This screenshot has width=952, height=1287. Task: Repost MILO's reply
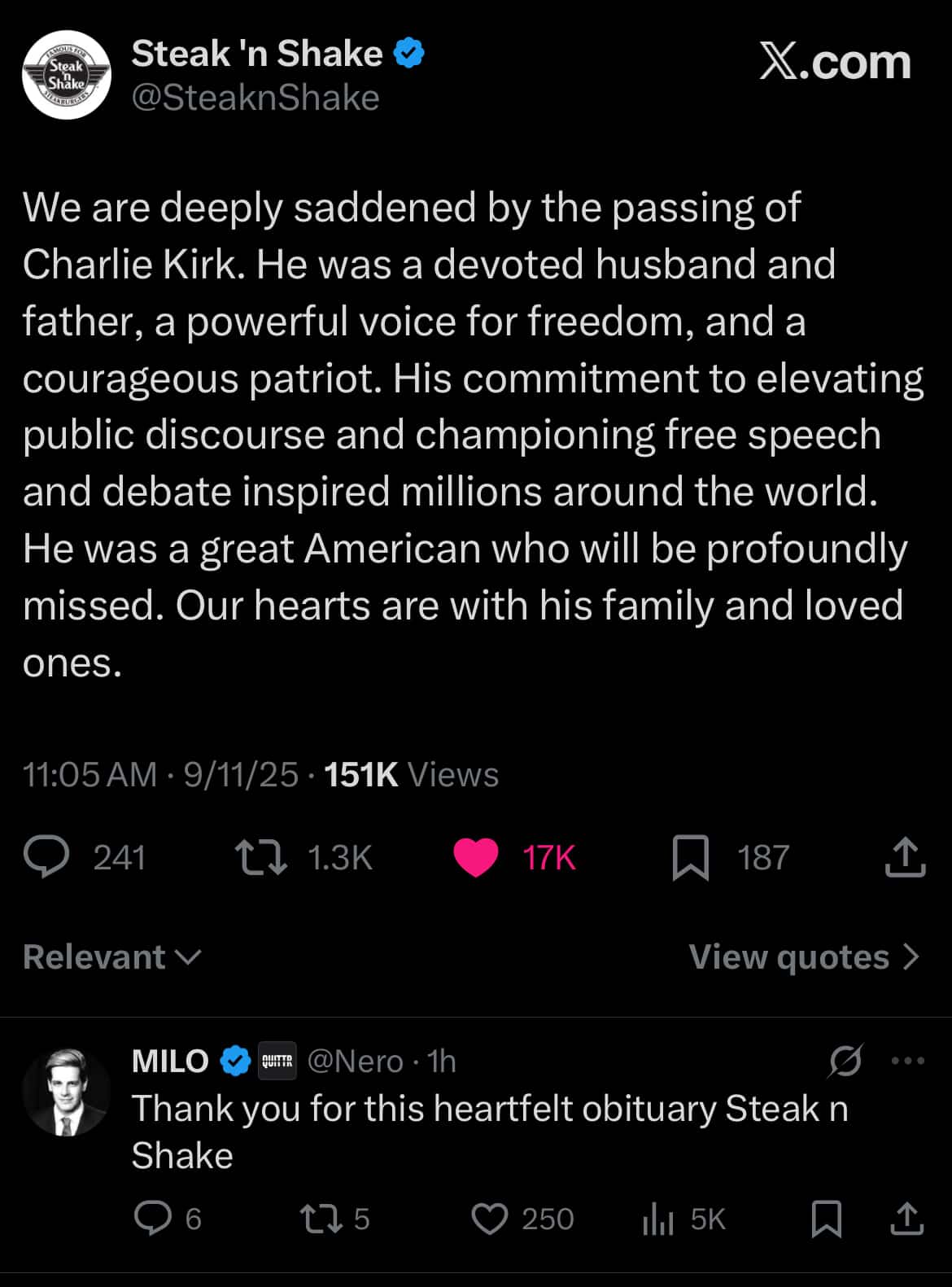321,1219
